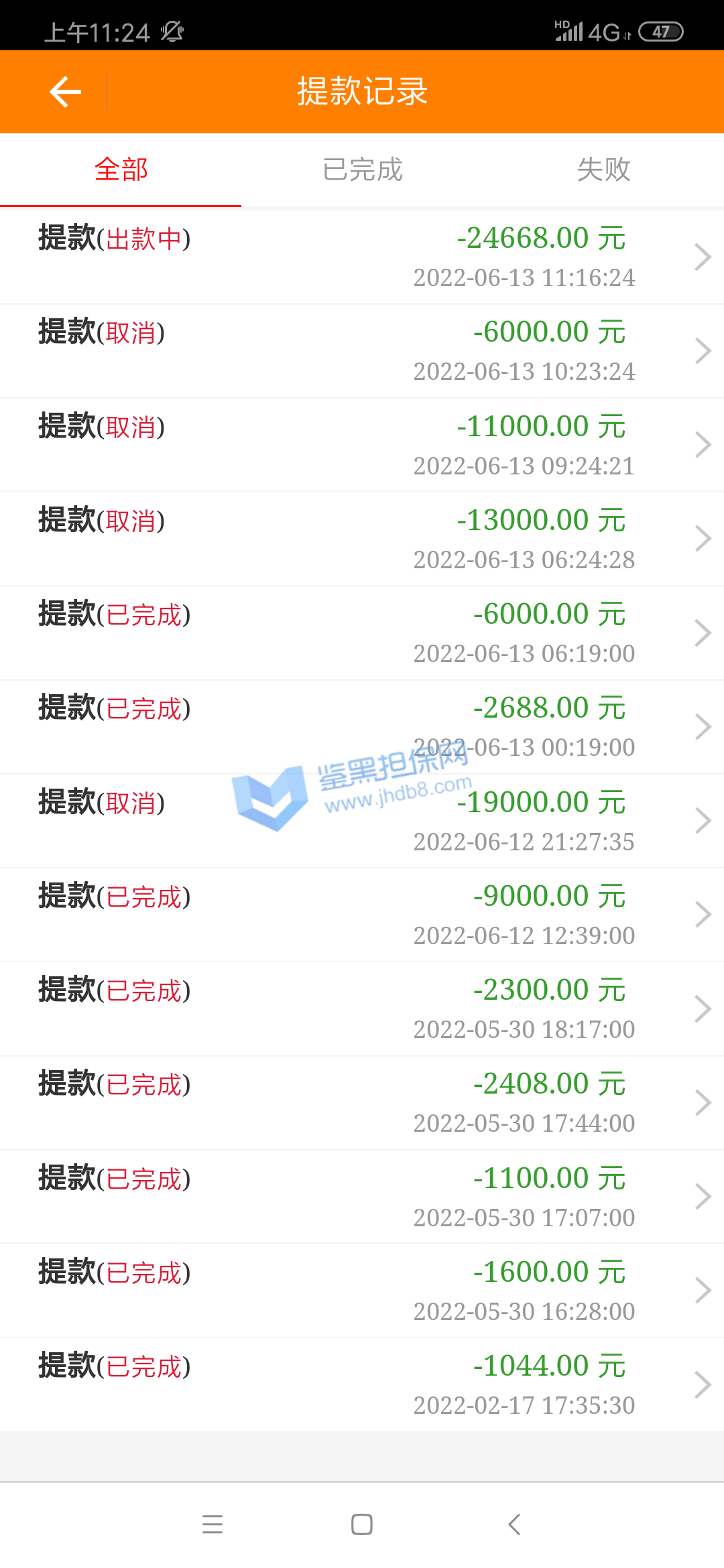Tap the system home button

coord(362,1524)
